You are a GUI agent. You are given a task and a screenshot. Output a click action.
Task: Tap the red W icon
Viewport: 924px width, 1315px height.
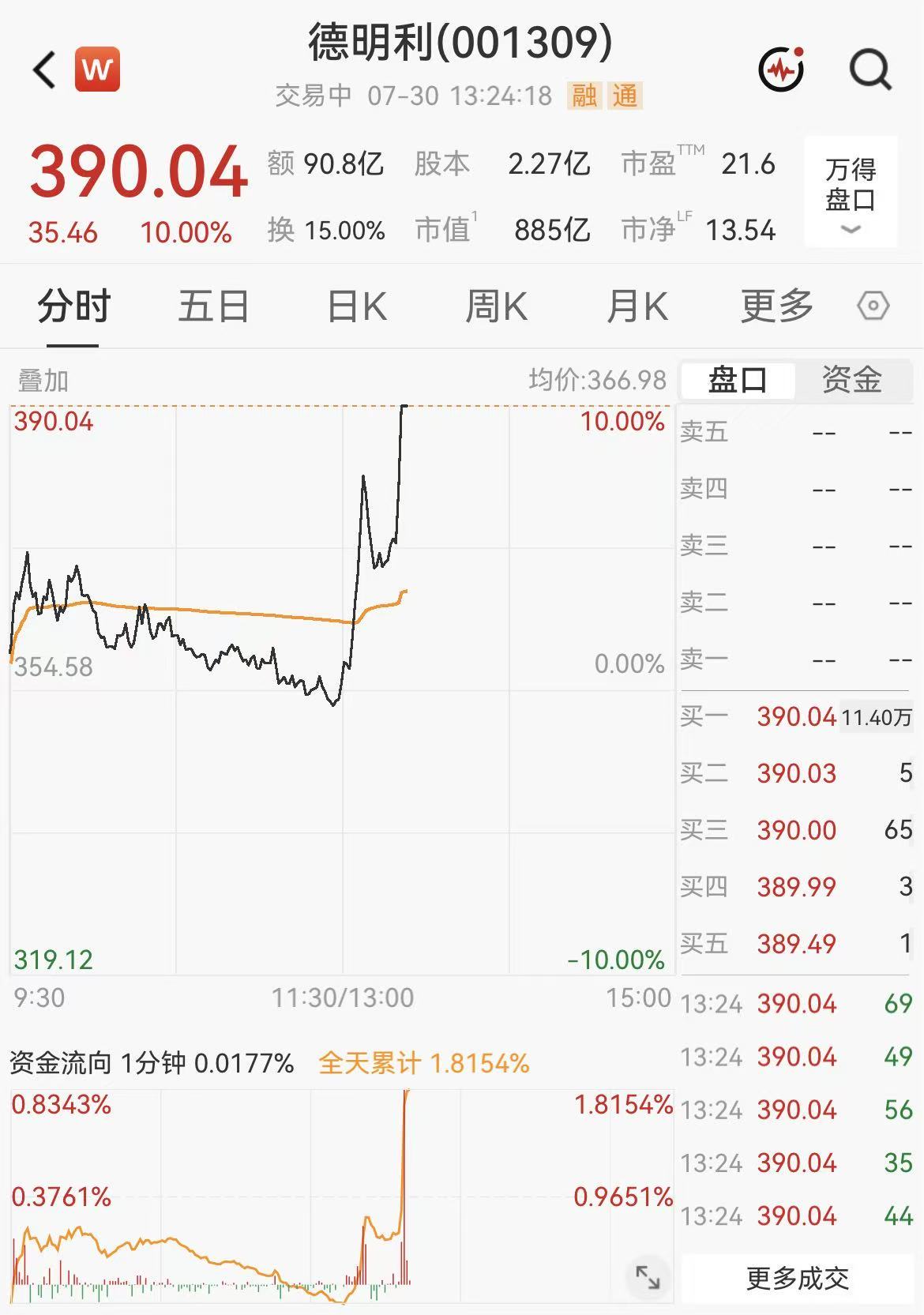click(97, 70)
